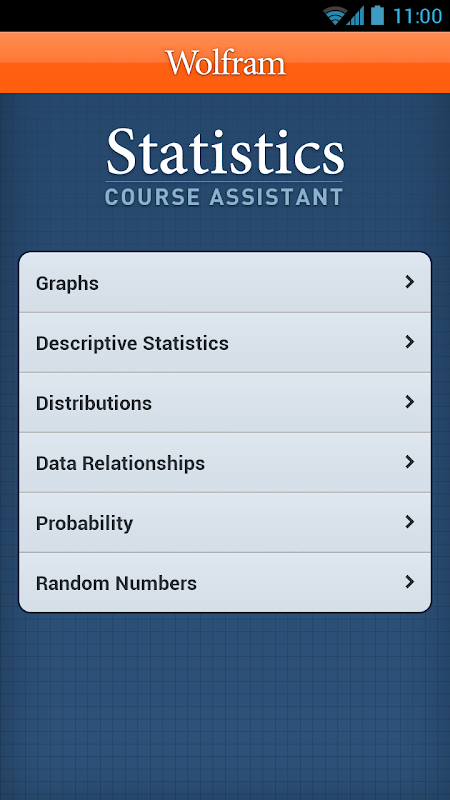Open Data Relationships
This screenshot has width=450, height=800.
point(225,463)
